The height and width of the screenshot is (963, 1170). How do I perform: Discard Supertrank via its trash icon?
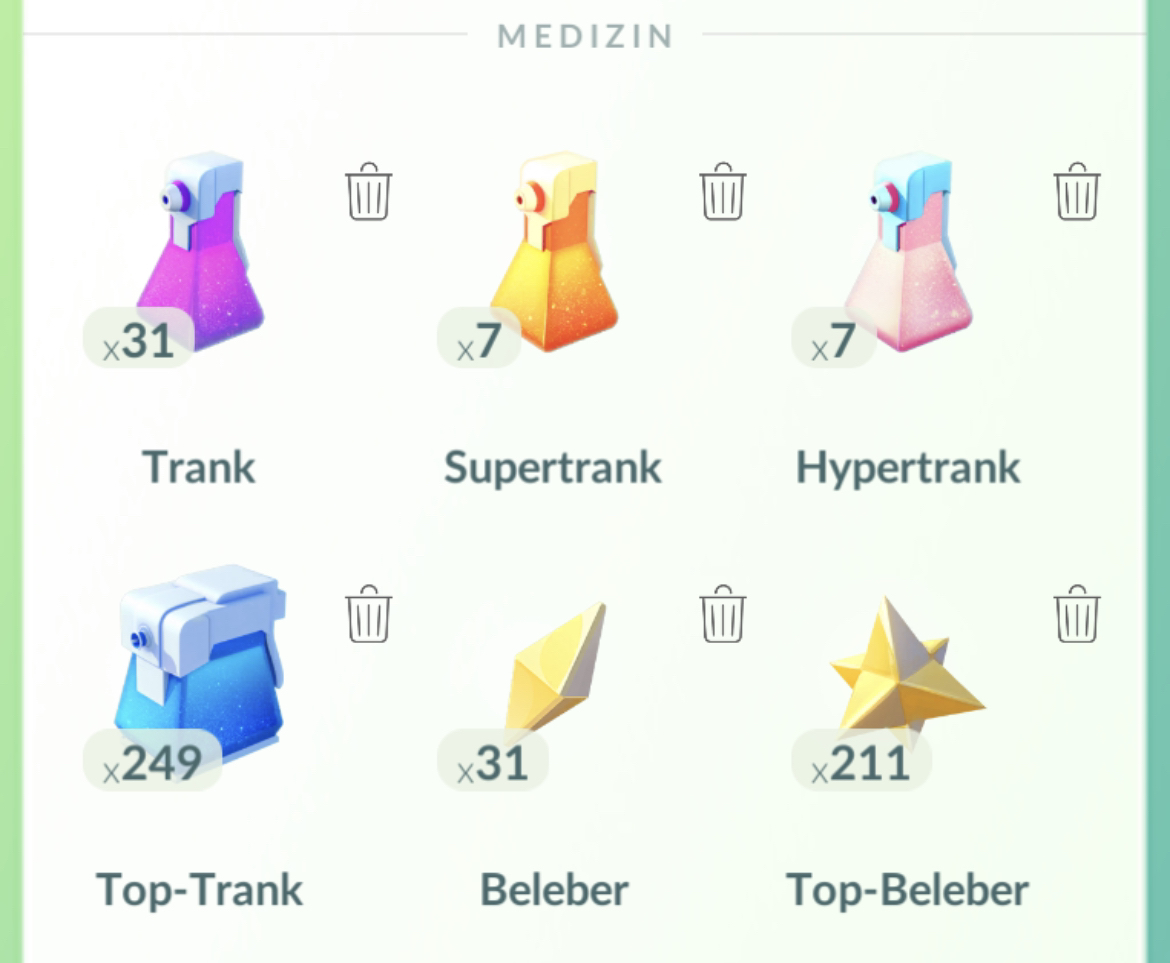pos(722,191)
